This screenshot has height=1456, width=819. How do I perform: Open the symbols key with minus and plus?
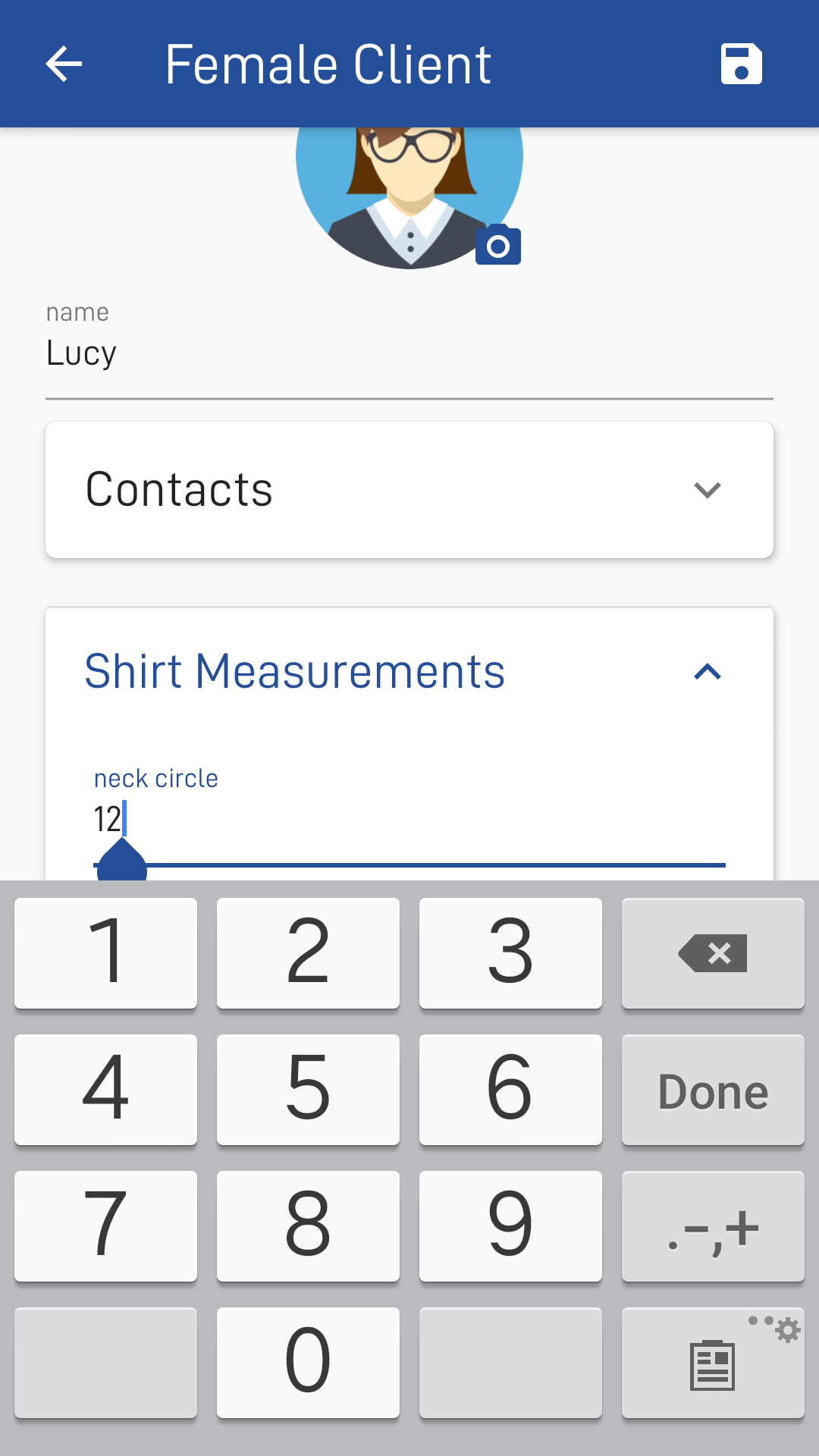[x=713, y=1227]
